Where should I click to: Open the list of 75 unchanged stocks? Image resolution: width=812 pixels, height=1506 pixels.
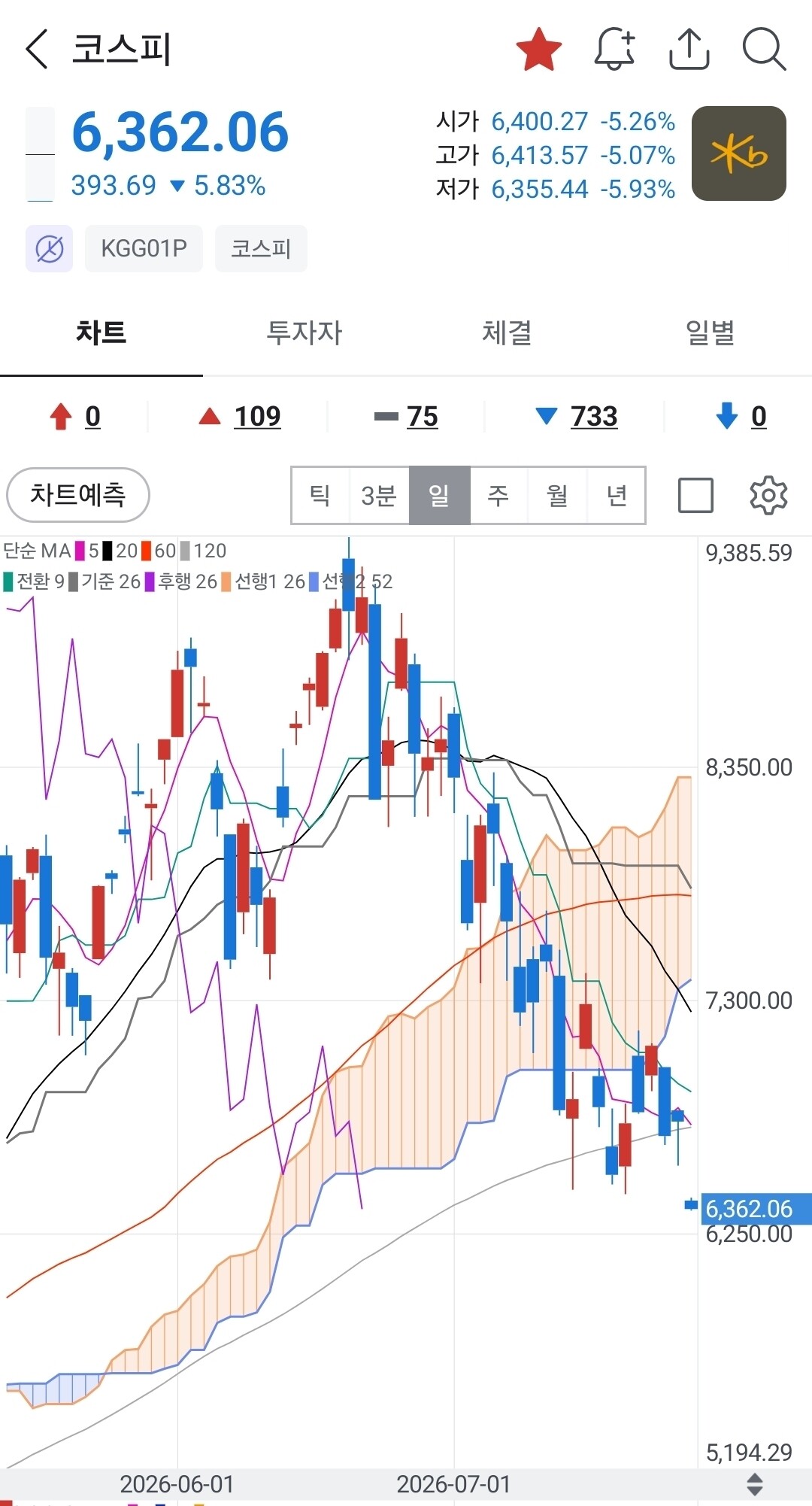click(x=406, y=416)
